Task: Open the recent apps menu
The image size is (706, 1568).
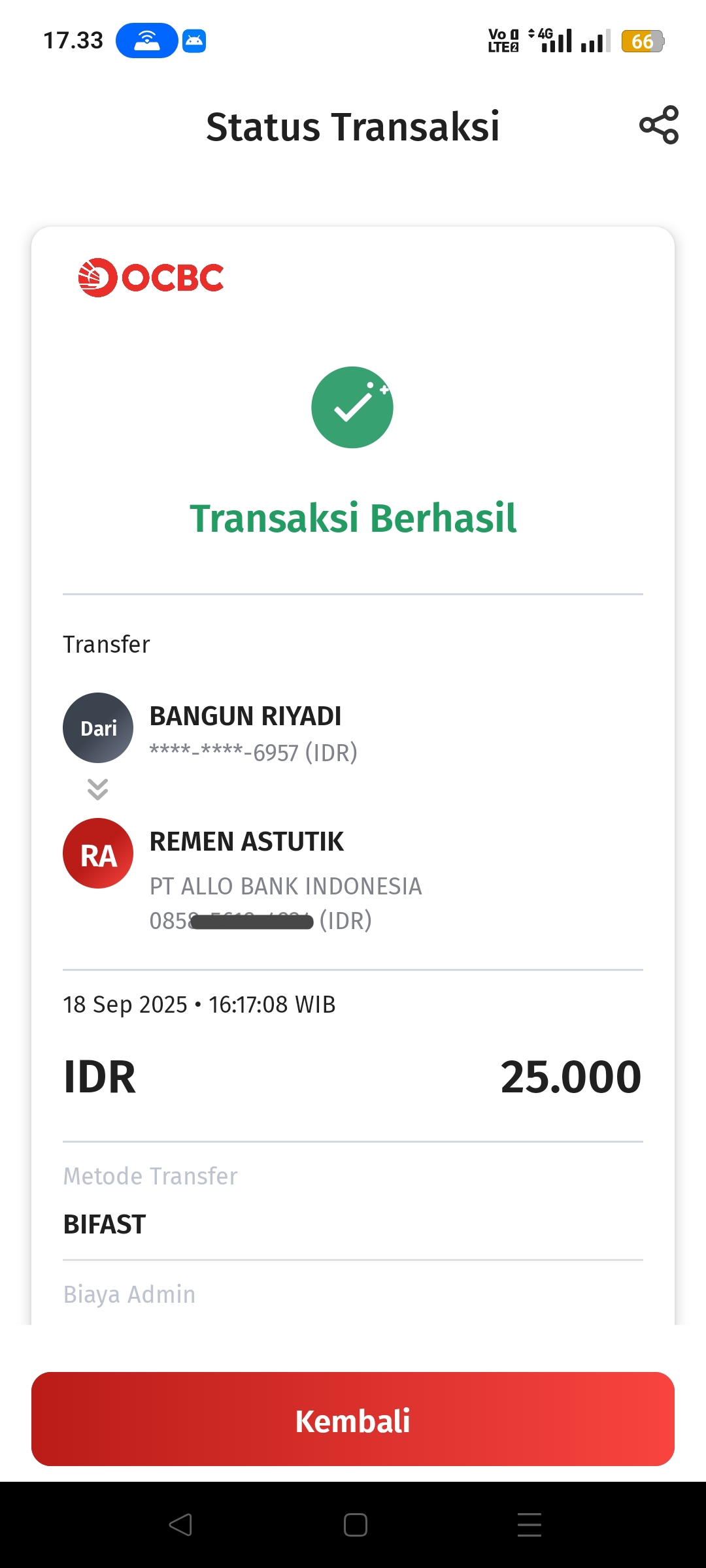Action: [x=529, y=1525]
